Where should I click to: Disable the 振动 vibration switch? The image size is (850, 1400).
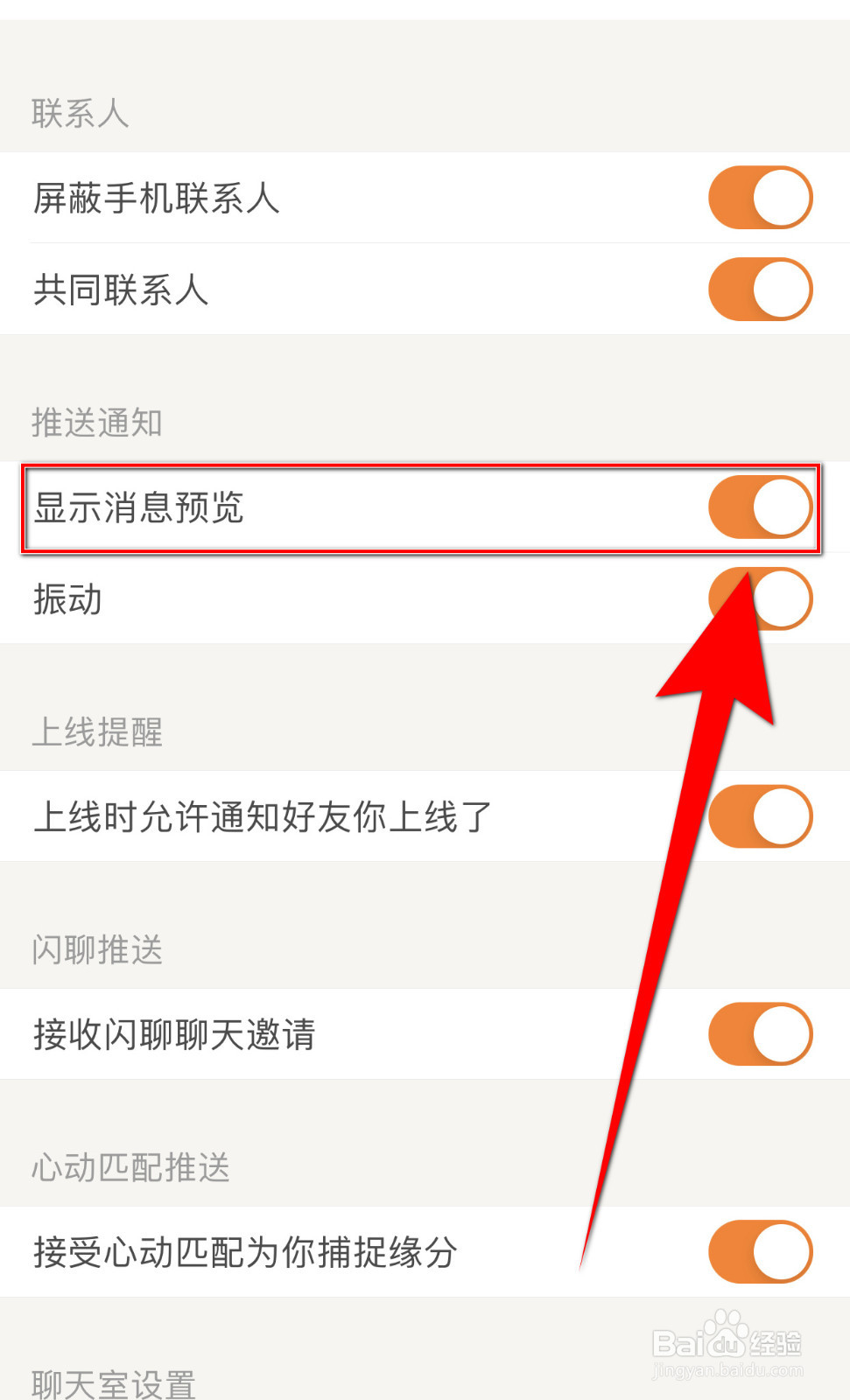pos(759,598)
